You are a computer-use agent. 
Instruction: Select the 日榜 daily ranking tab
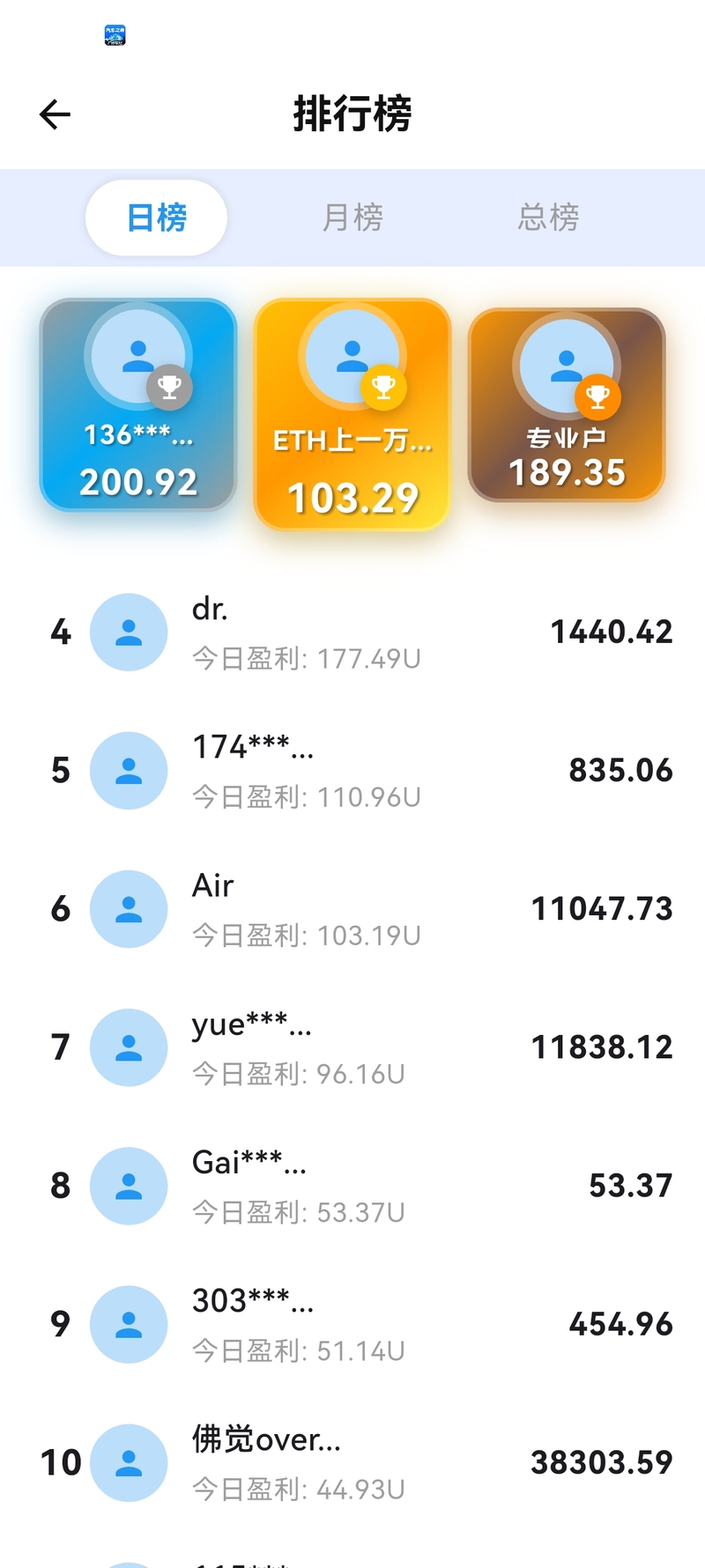point(157,218)
